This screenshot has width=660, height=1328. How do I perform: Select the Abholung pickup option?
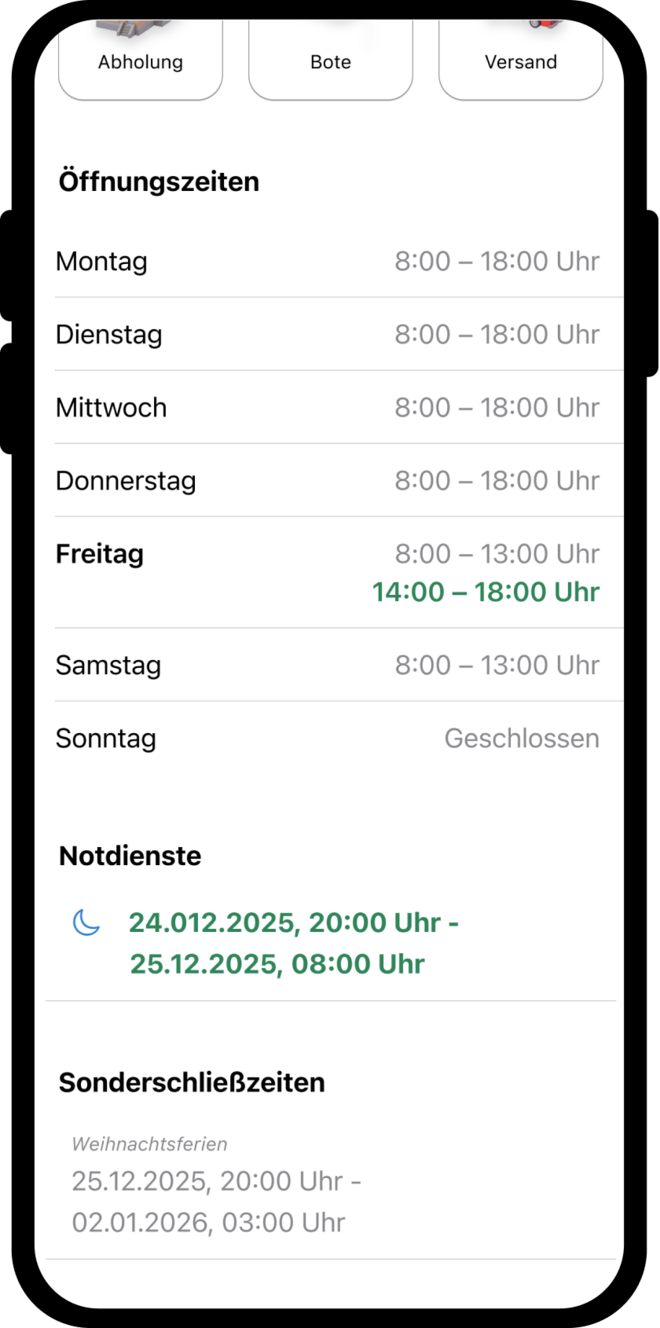(140, 60)
